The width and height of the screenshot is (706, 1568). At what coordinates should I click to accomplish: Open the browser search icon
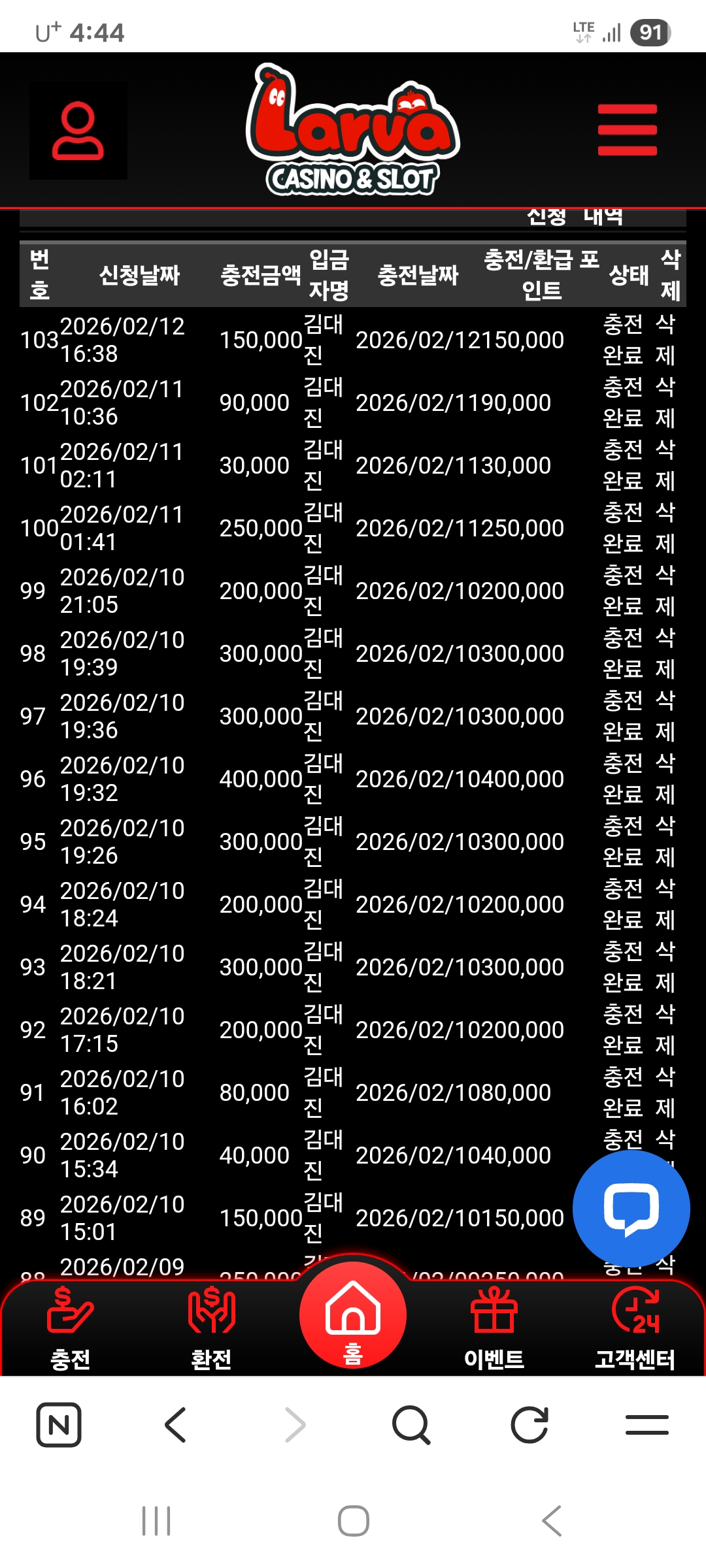tap(411, 1424)
